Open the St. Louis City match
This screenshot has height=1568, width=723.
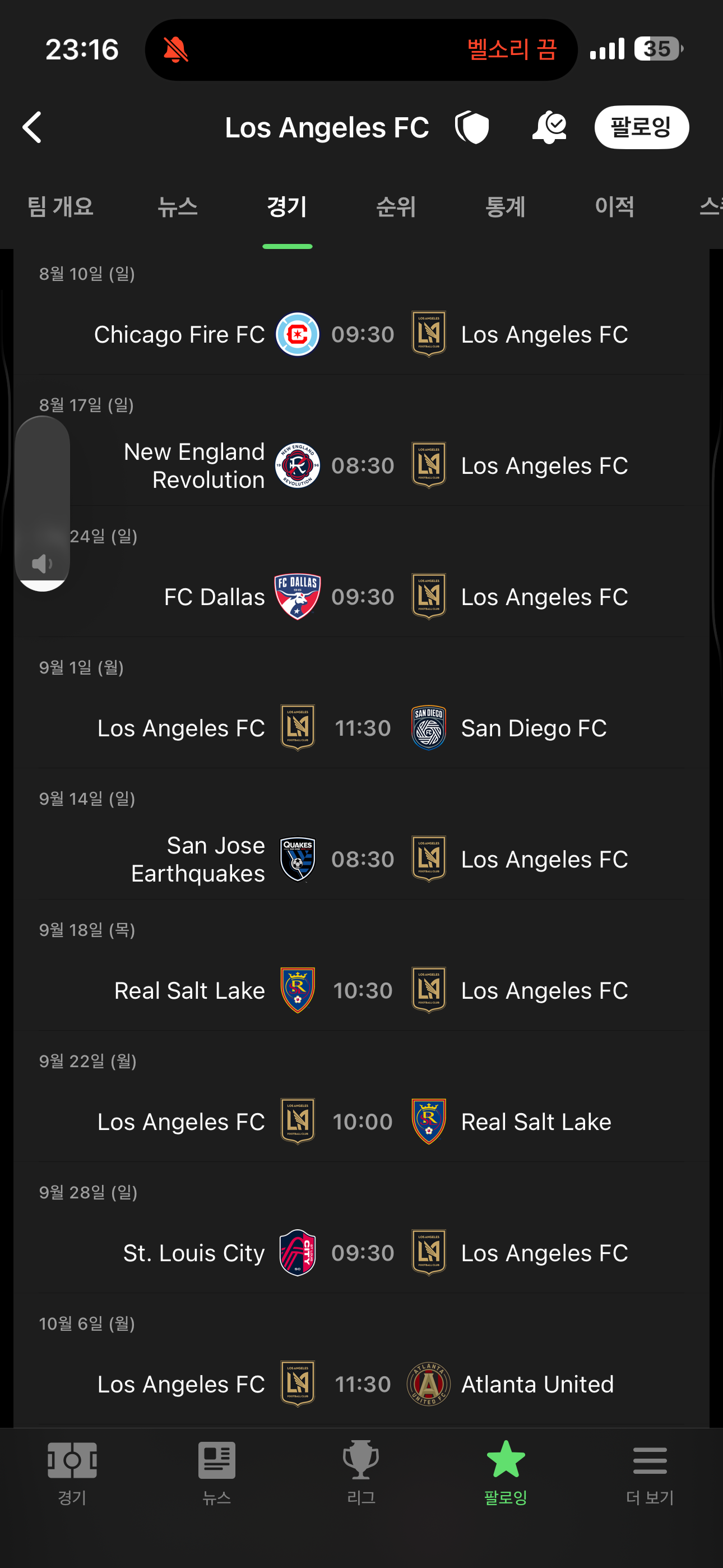(x=361, y=1253)
